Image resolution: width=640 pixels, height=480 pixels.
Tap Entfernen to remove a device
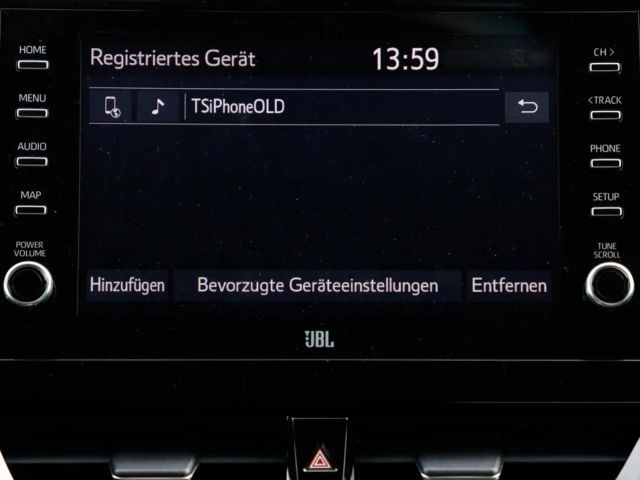click(509, 286)
